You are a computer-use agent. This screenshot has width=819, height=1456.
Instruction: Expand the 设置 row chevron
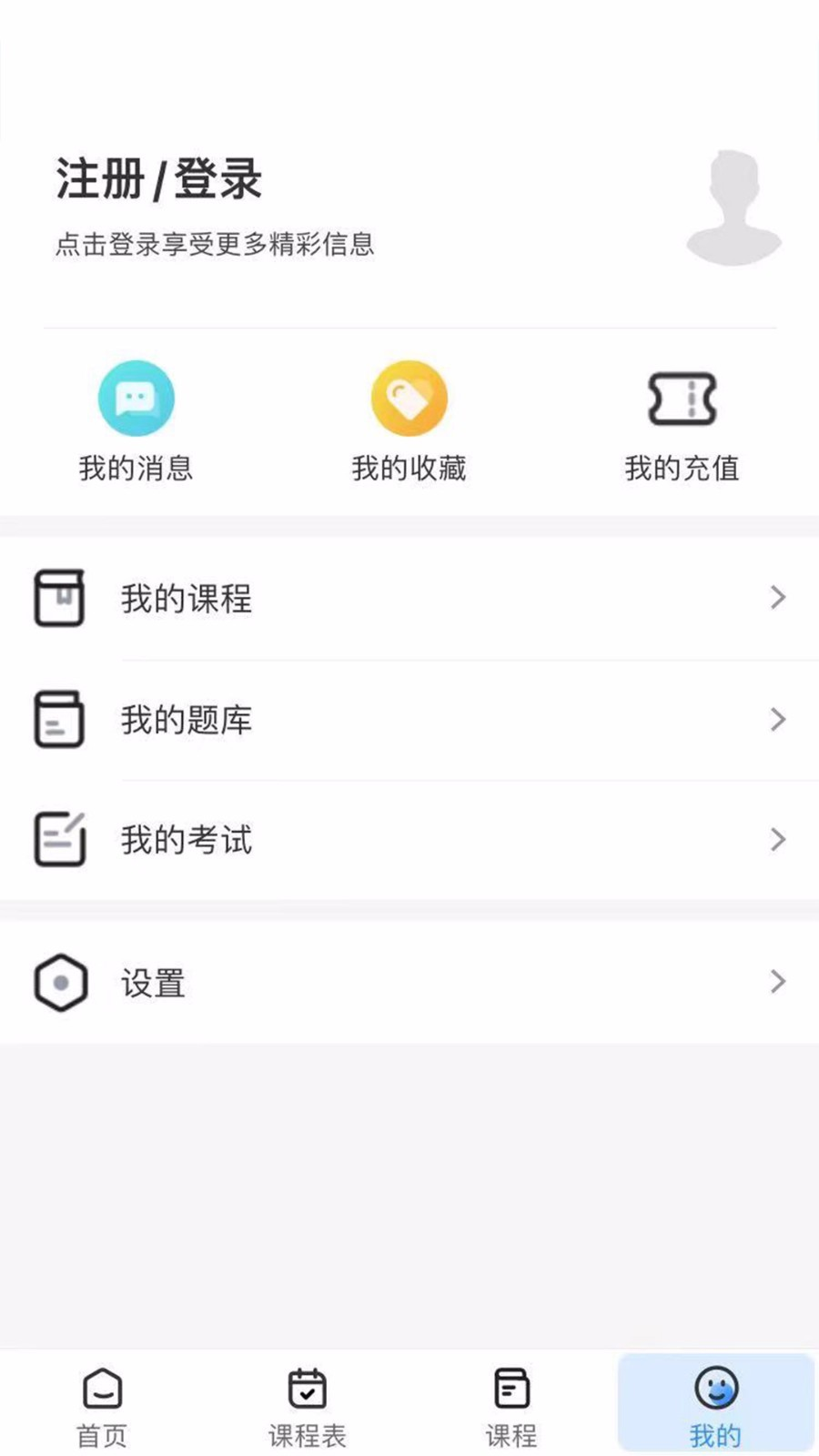coord(777,982)
